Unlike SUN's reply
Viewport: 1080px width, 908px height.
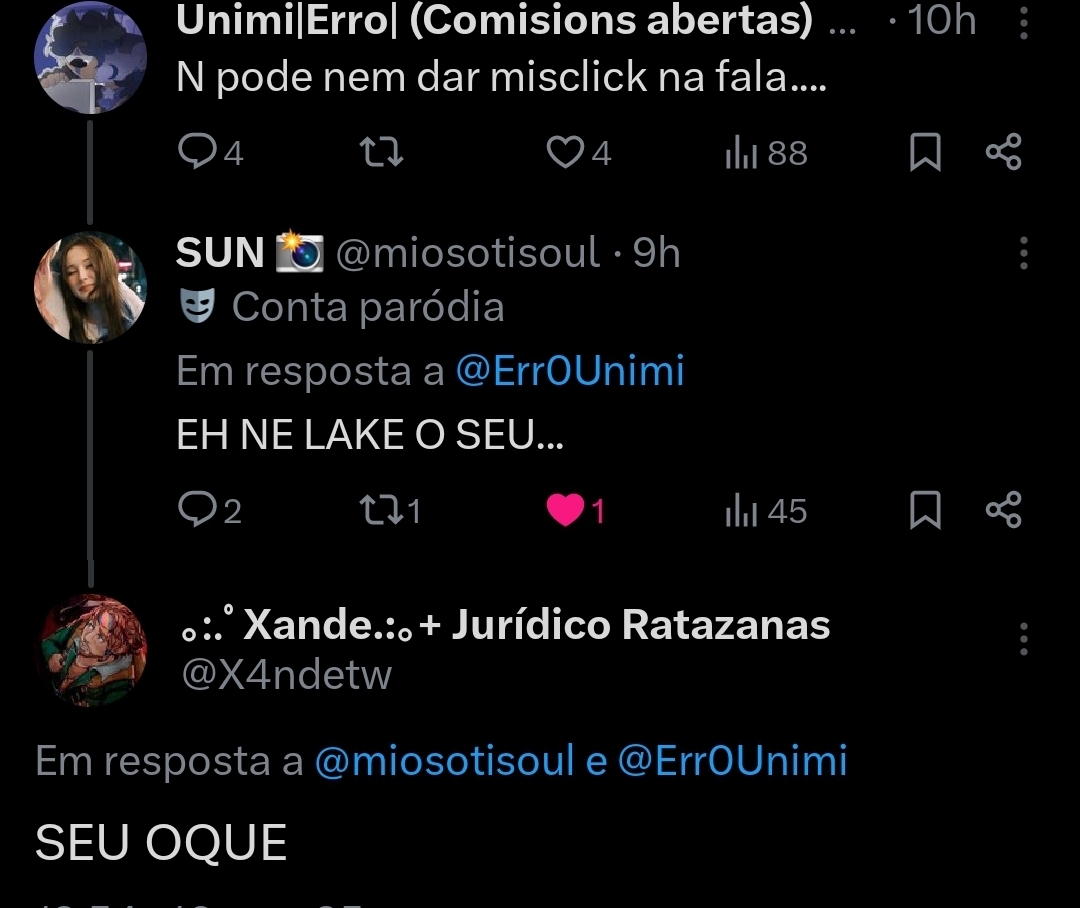tap(566, 511)
